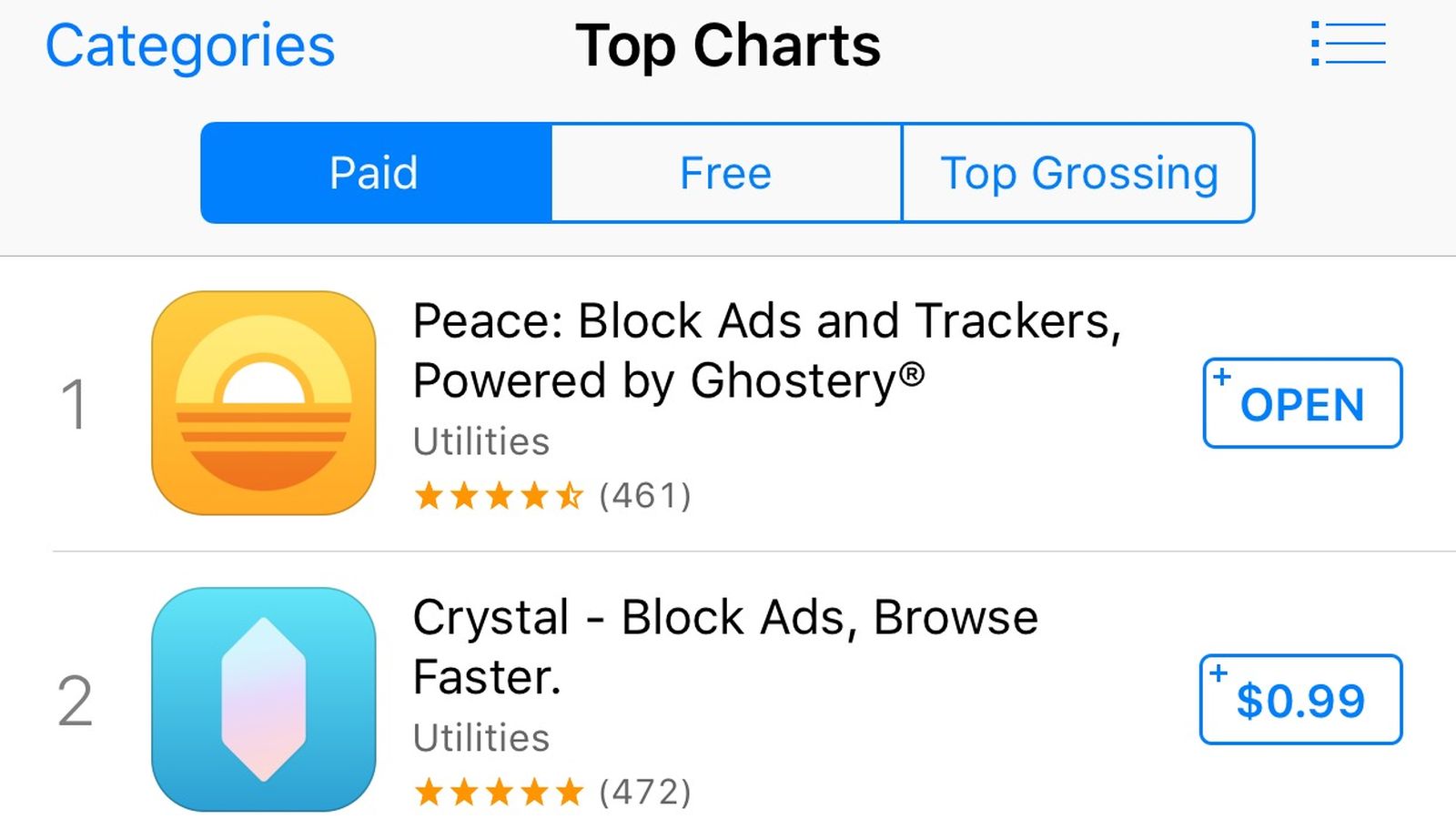
Task: View the Crystal ad blocker app details
Action: pyautogui.click(x=724, y=646)
